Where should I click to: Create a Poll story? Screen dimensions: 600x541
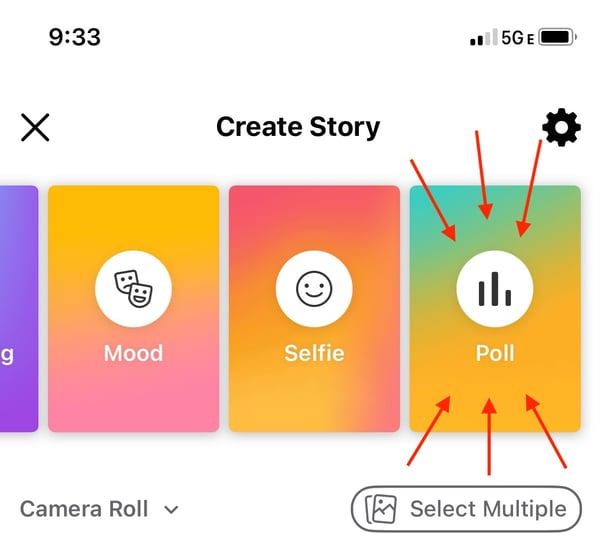(x=495, y=308)
